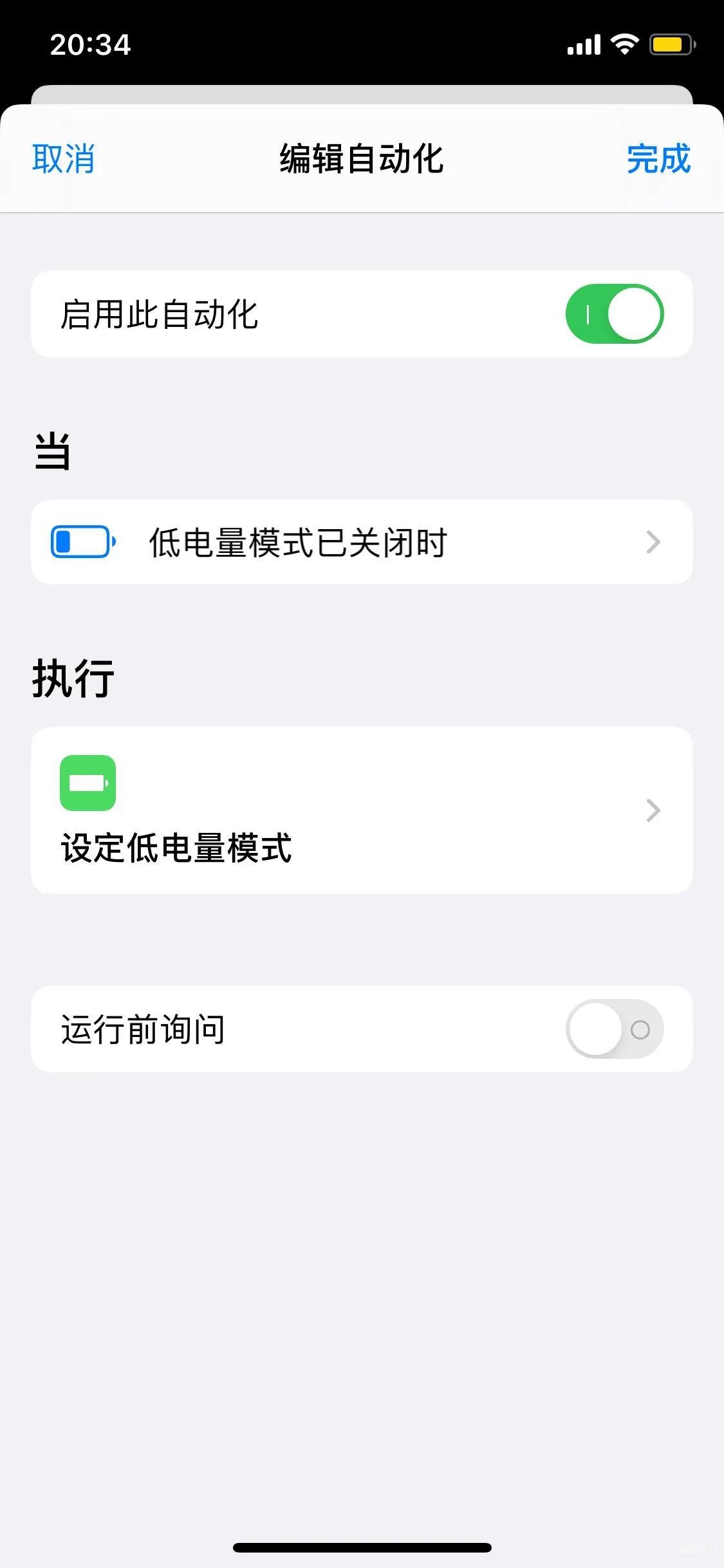Screen dimensions: 724x1568
Task: Tap 取消 to cancel editing
Action: pos(63,159)
